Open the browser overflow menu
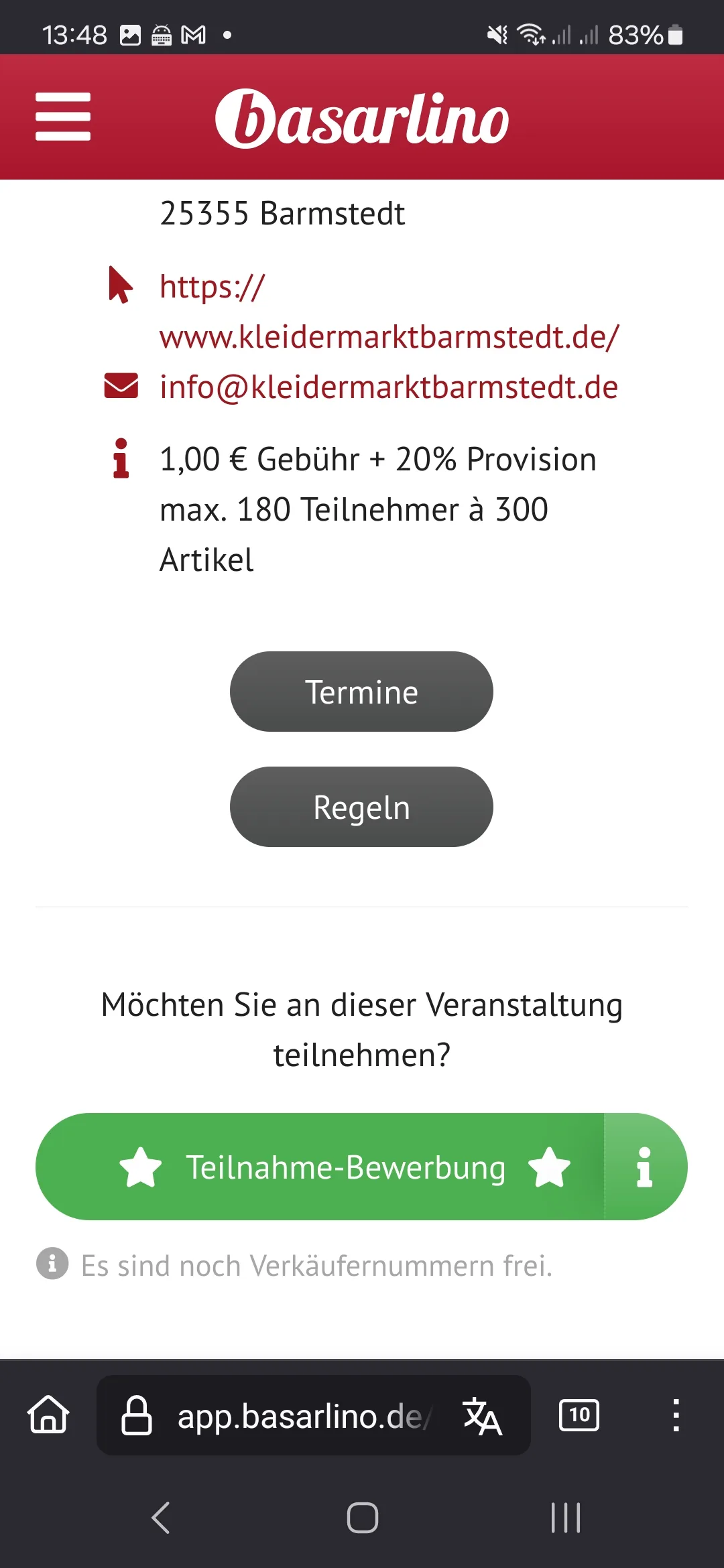 click(x=676, y=1415)
